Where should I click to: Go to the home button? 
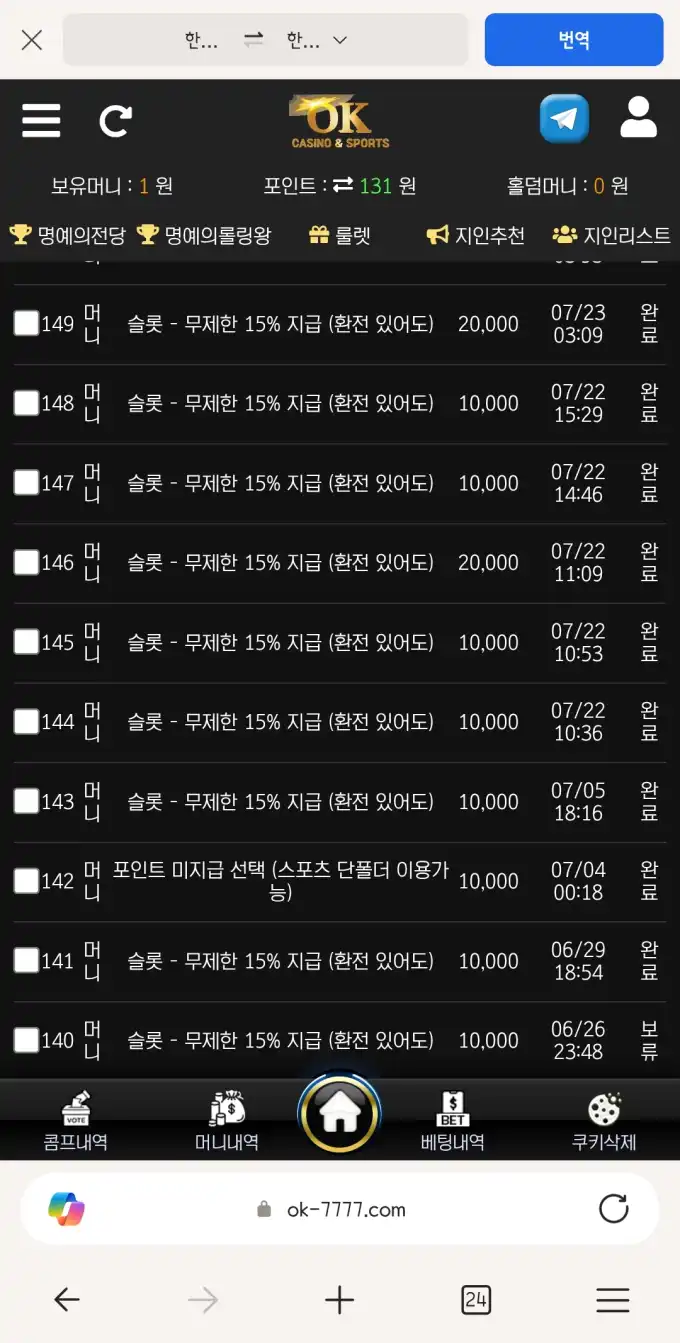coord(340,1115)
